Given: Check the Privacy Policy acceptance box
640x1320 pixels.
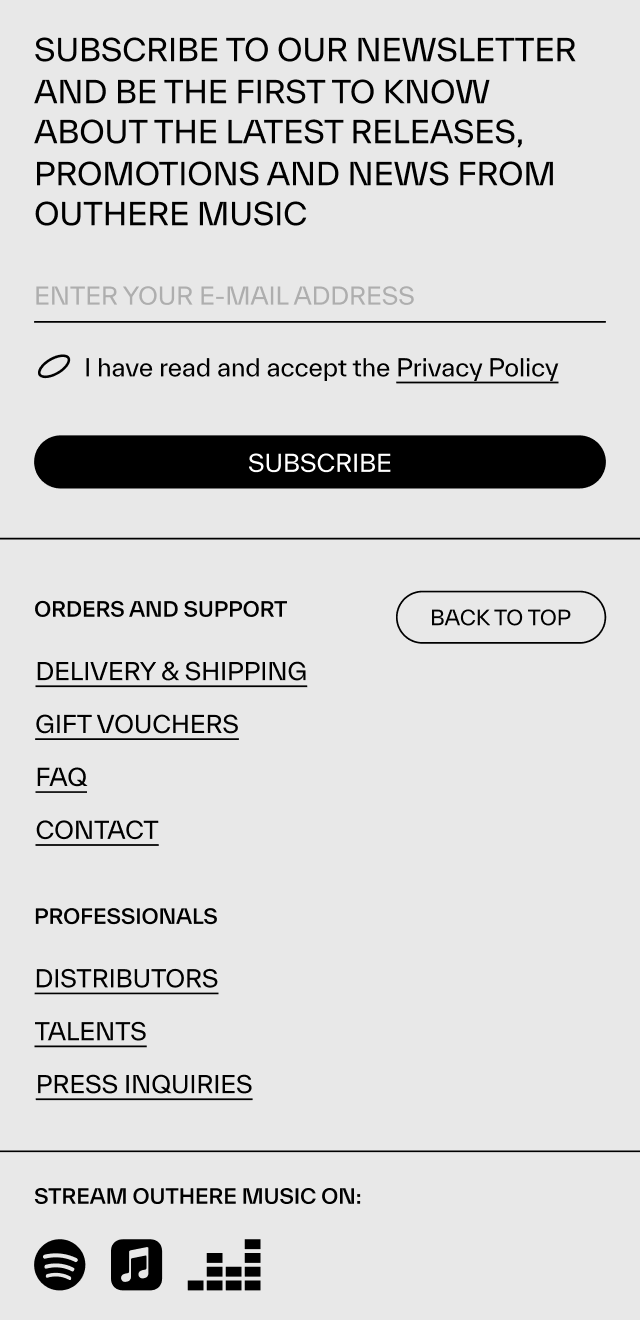Looking at the screenshot, I should (x=54, y=367).
